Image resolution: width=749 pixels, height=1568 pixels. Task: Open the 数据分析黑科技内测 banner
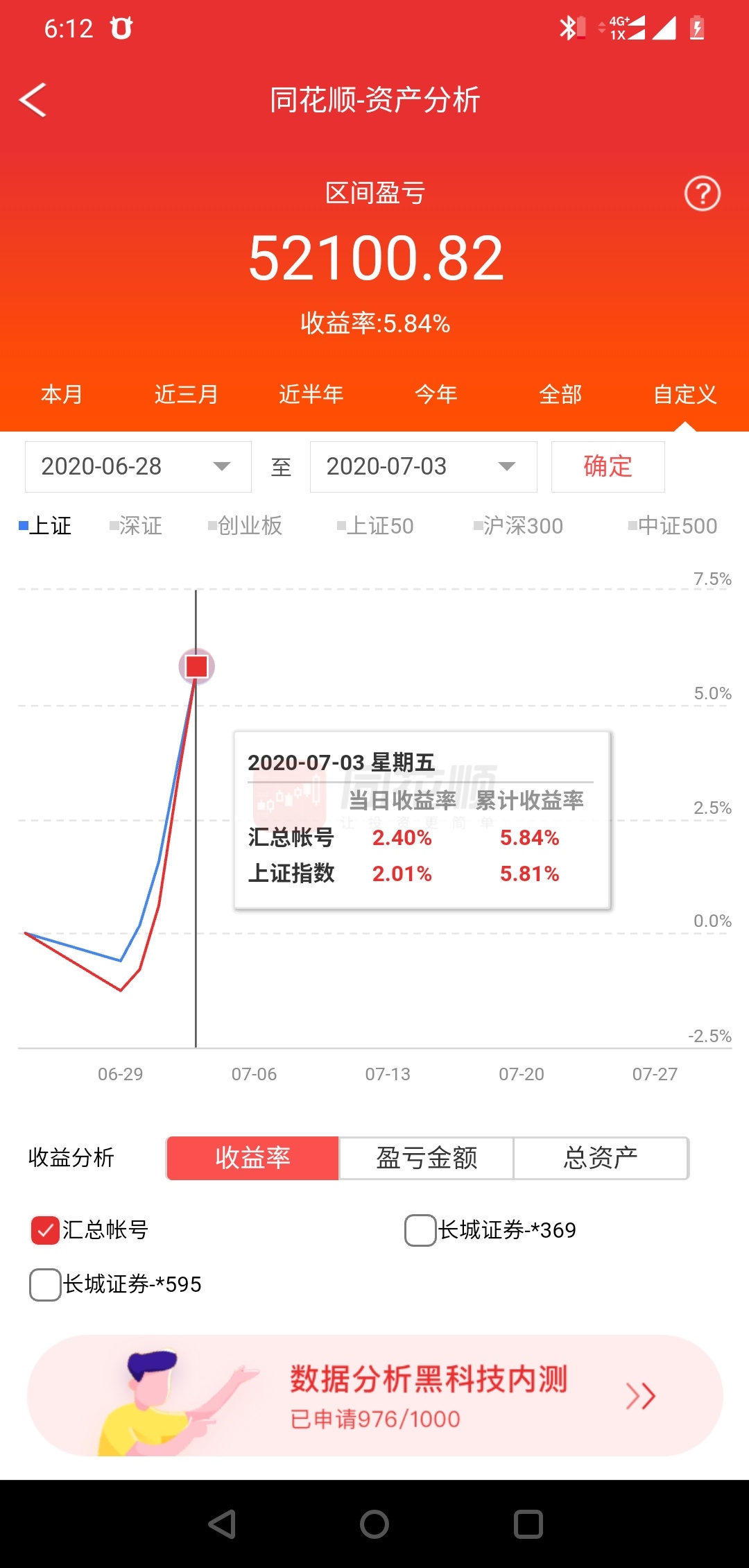click(374, 1396)
